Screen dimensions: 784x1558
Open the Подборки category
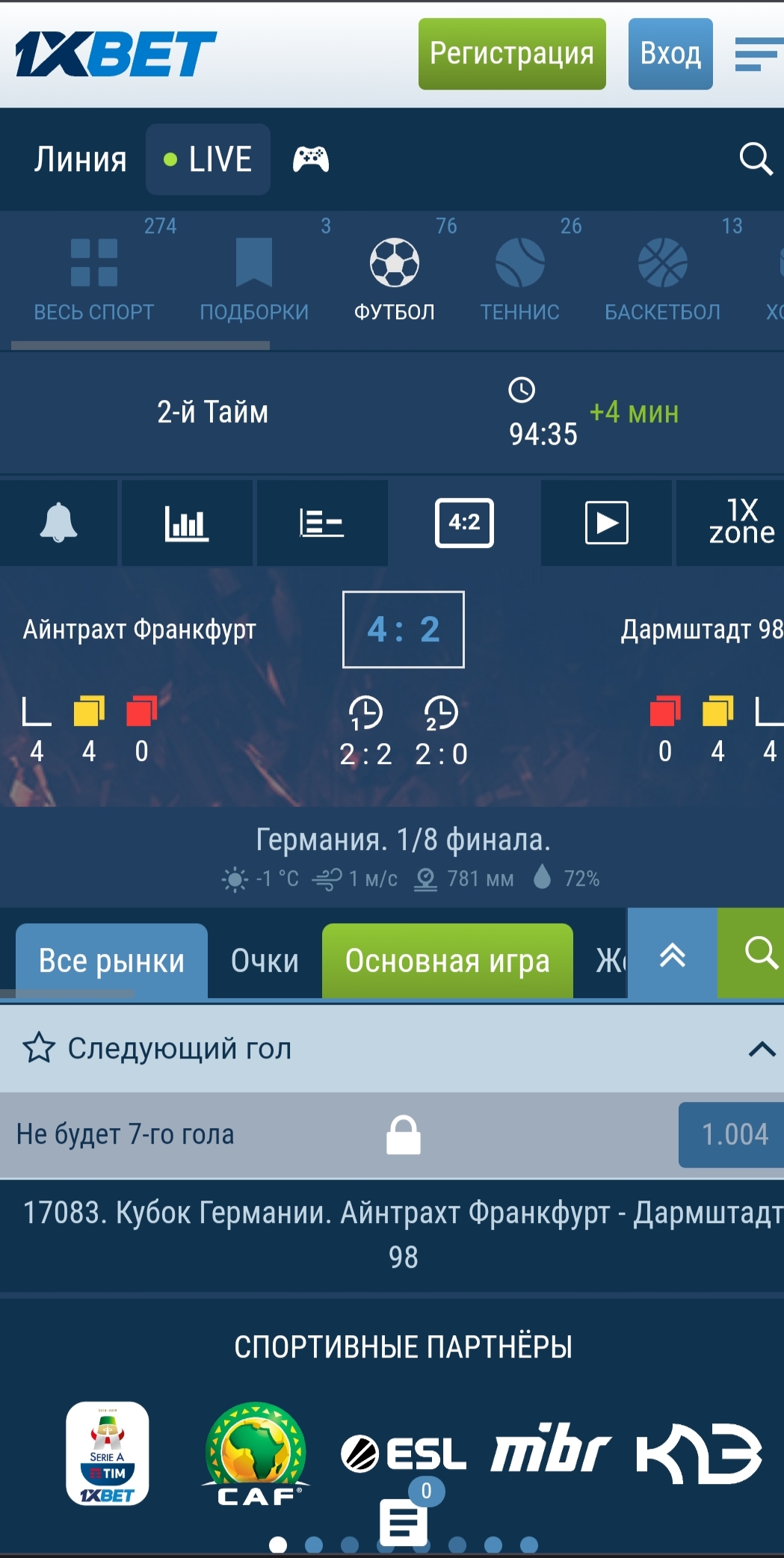[x=254, y=277]
